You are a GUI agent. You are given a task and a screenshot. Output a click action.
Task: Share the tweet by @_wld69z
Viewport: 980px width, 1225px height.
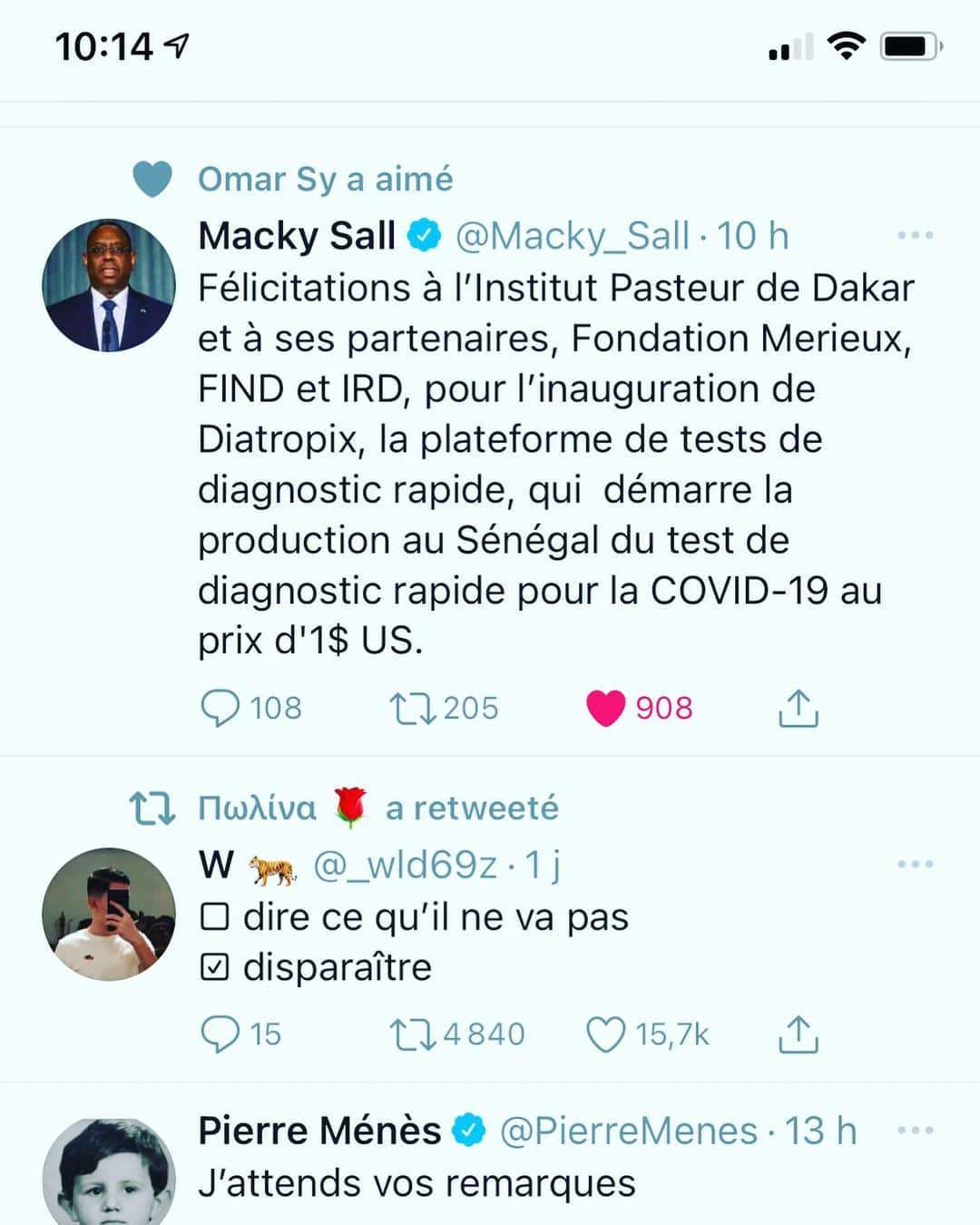pyautogui.click(x=799, y=1034)
